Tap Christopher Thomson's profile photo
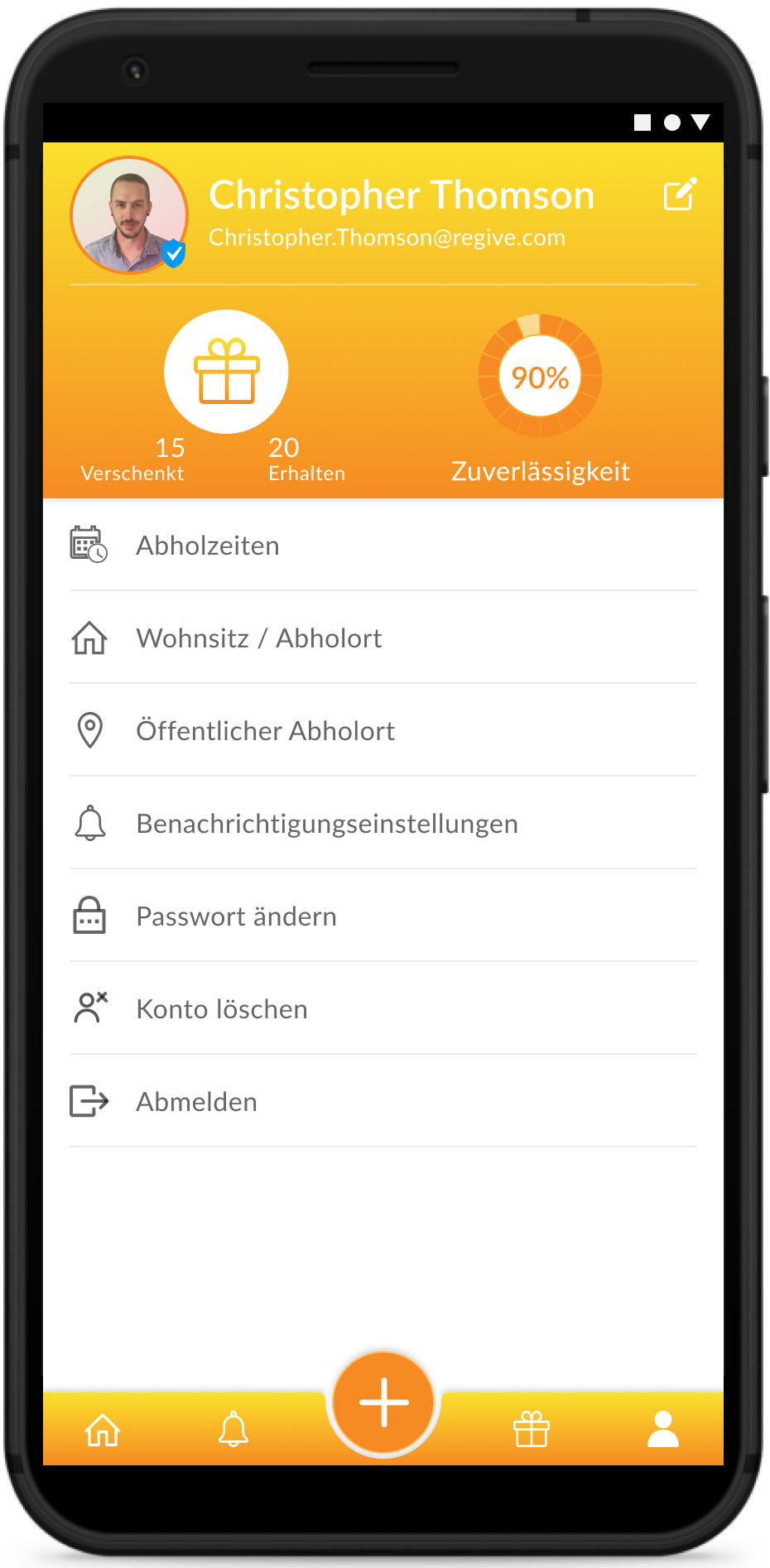This screenshot has width=770, height=1568. point(129,215)
